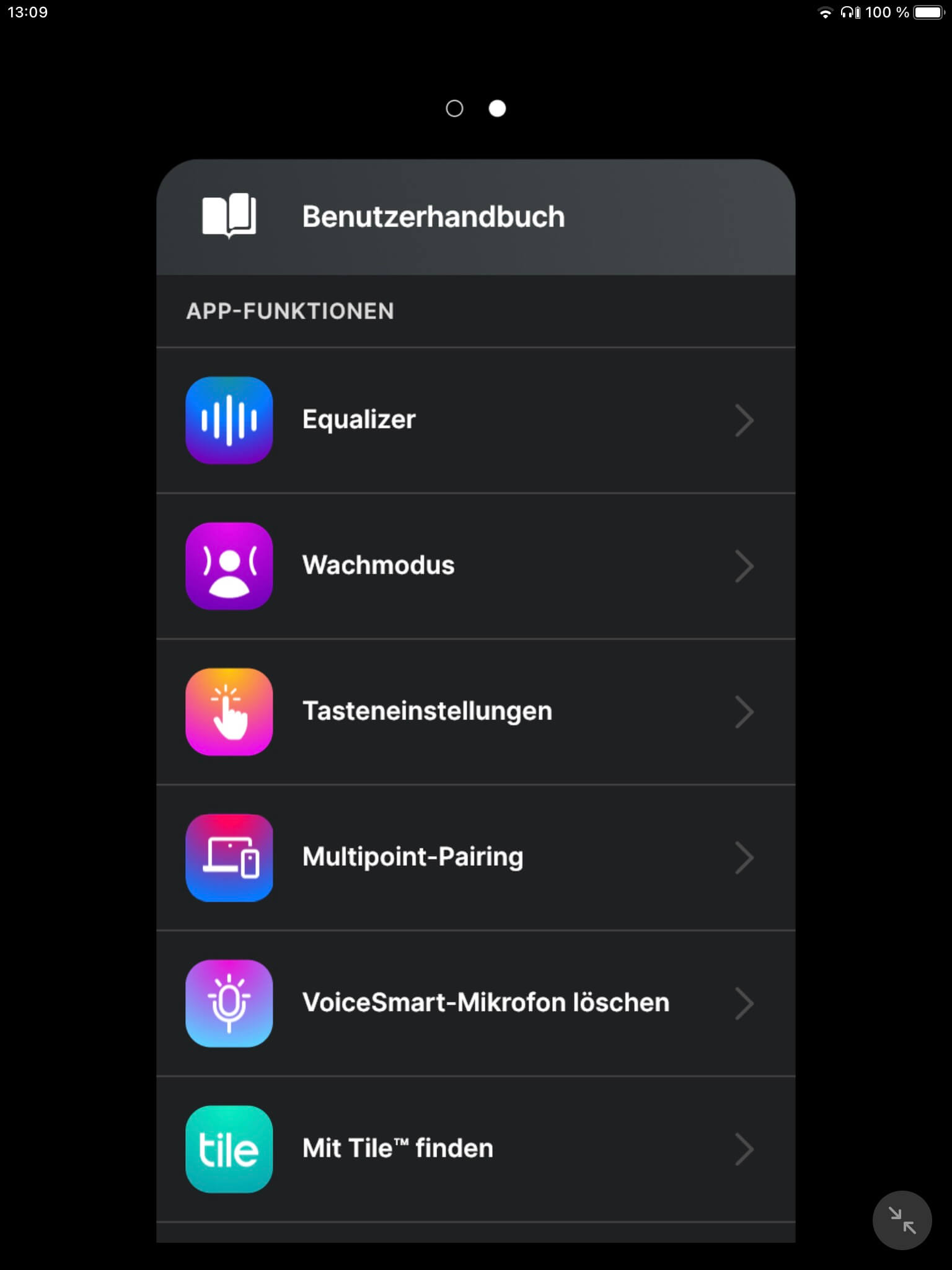Tap the Benutzerhandbuch header
The image size is (952, 1270).
475,217
